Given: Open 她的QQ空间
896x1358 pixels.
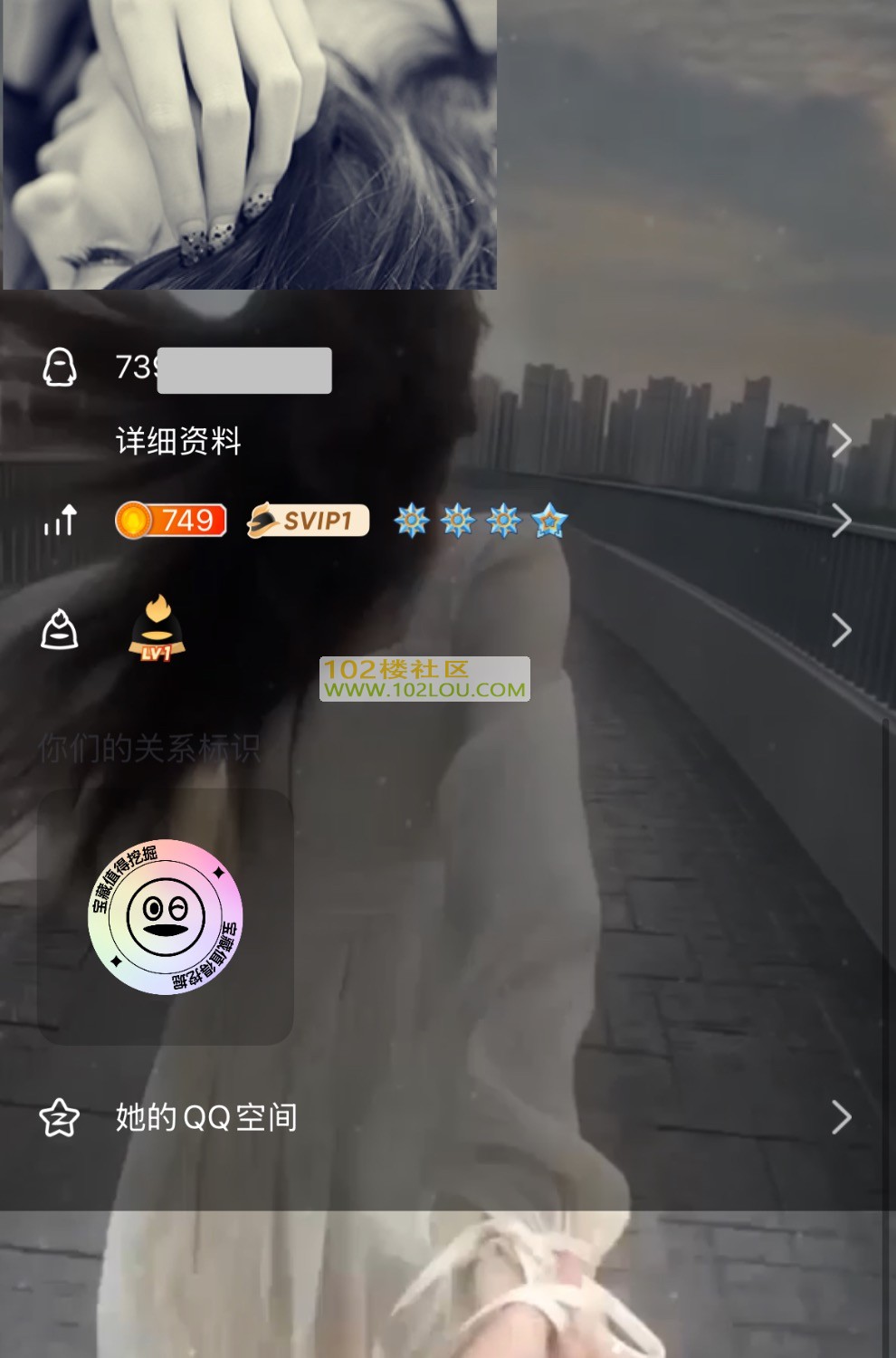Looking at the screenshot, I should pyautogui.click(x=206, y=1118).
